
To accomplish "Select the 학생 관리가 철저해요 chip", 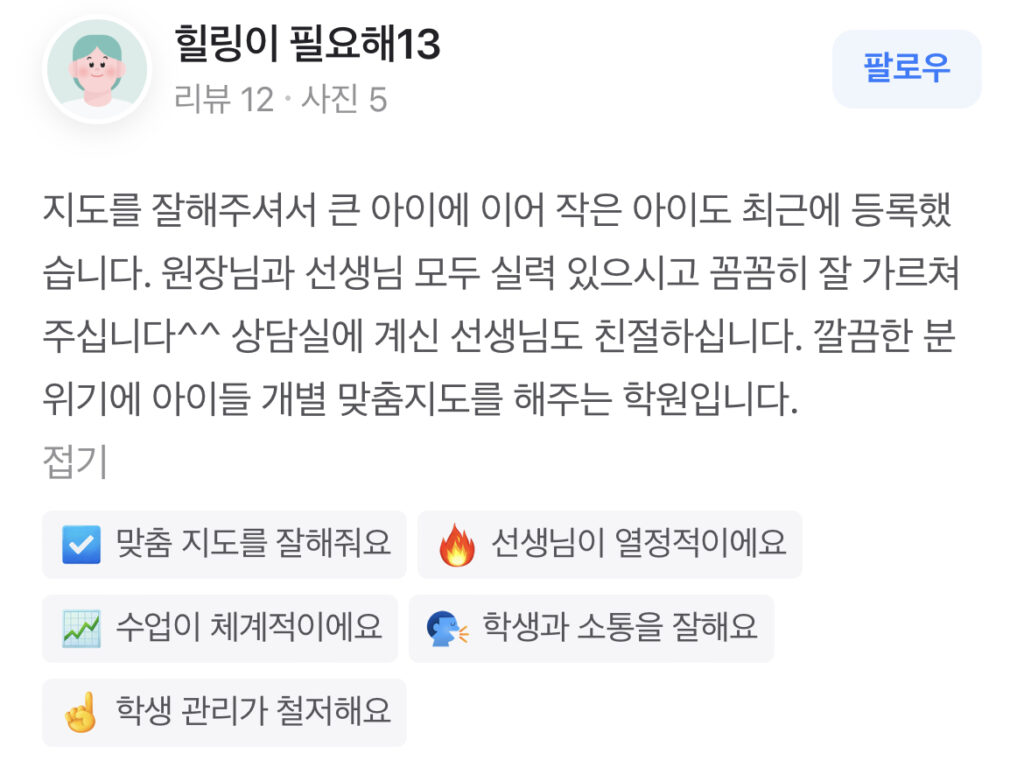I will coord(224,712).
